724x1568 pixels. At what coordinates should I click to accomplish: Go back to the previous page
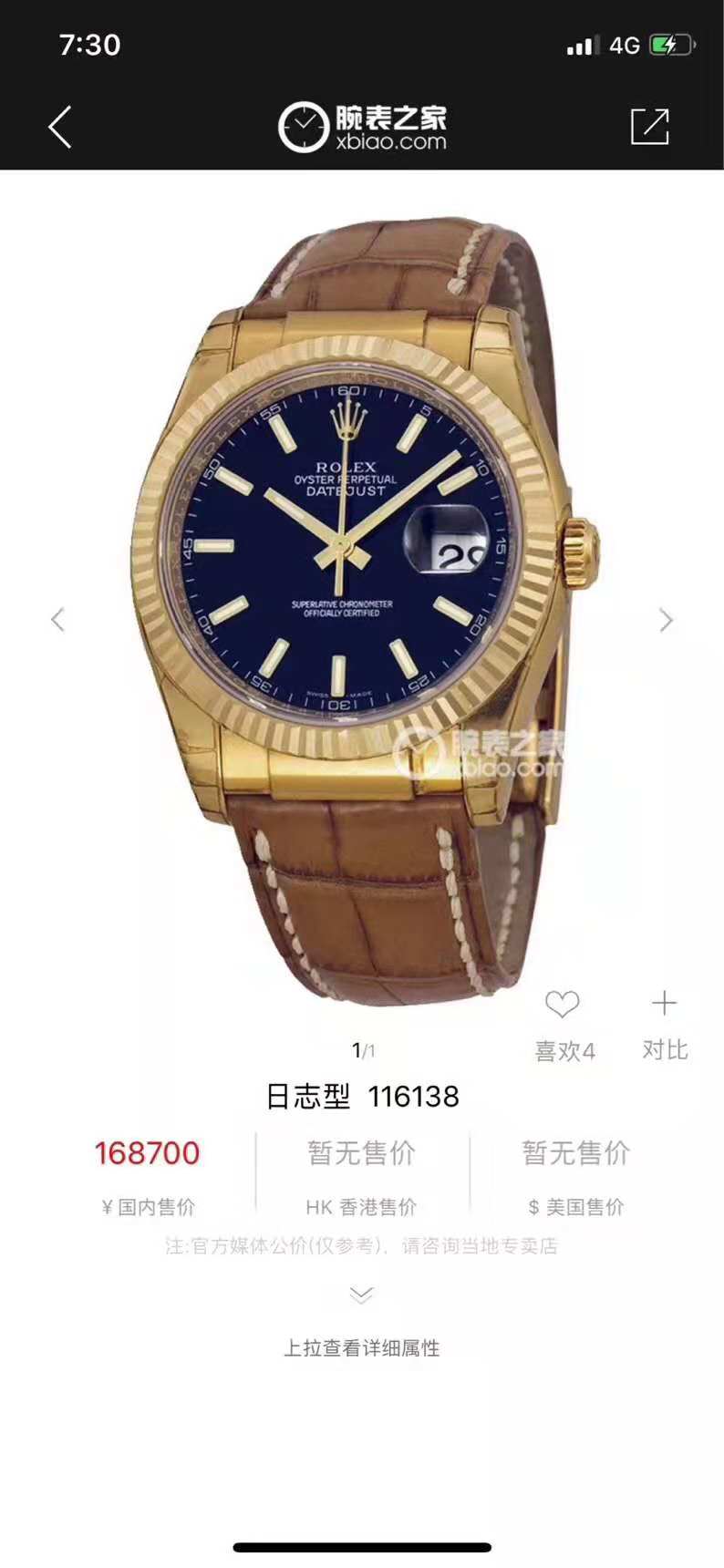pos(60,127)
